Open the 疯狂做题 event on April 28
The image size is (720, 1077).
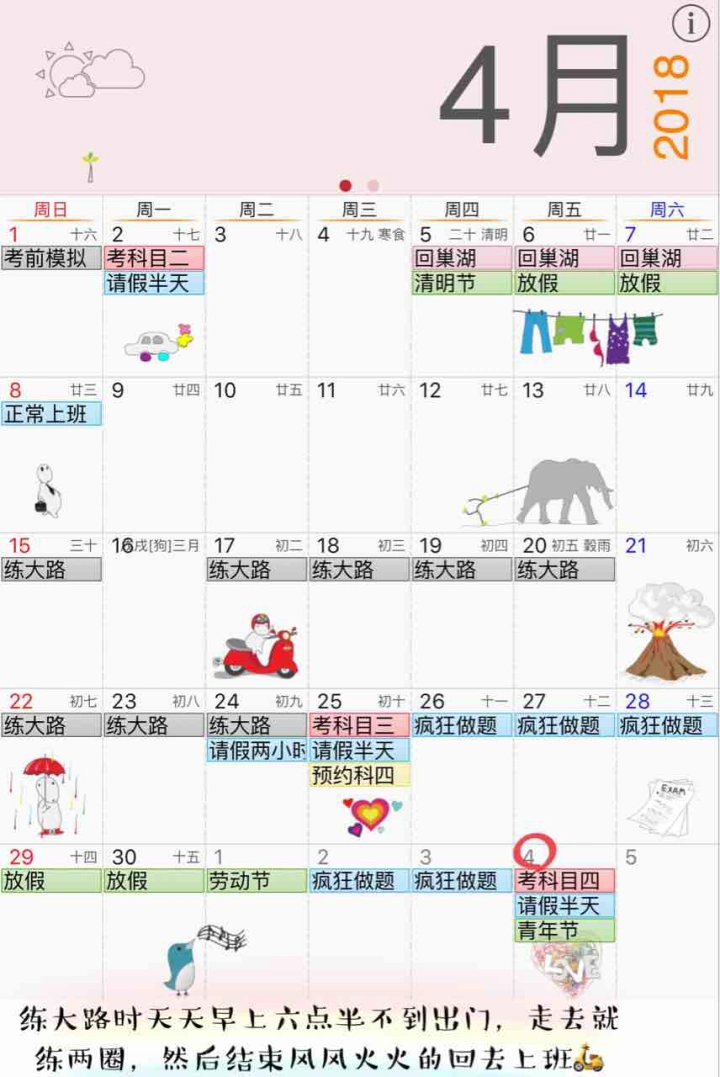click(x=667, y=726)
